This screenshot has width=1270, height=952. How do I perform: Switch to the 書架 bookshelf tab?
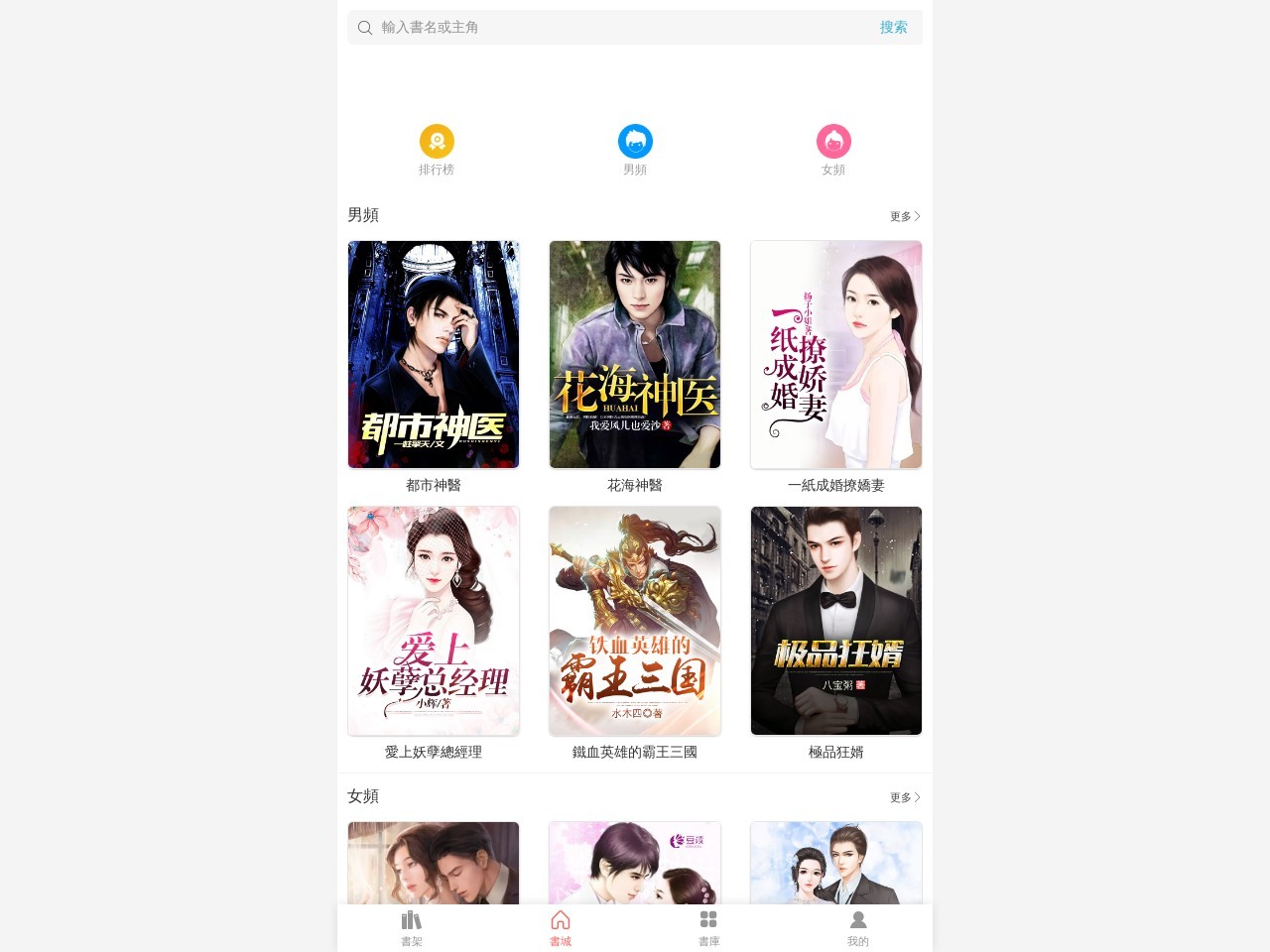412,928
